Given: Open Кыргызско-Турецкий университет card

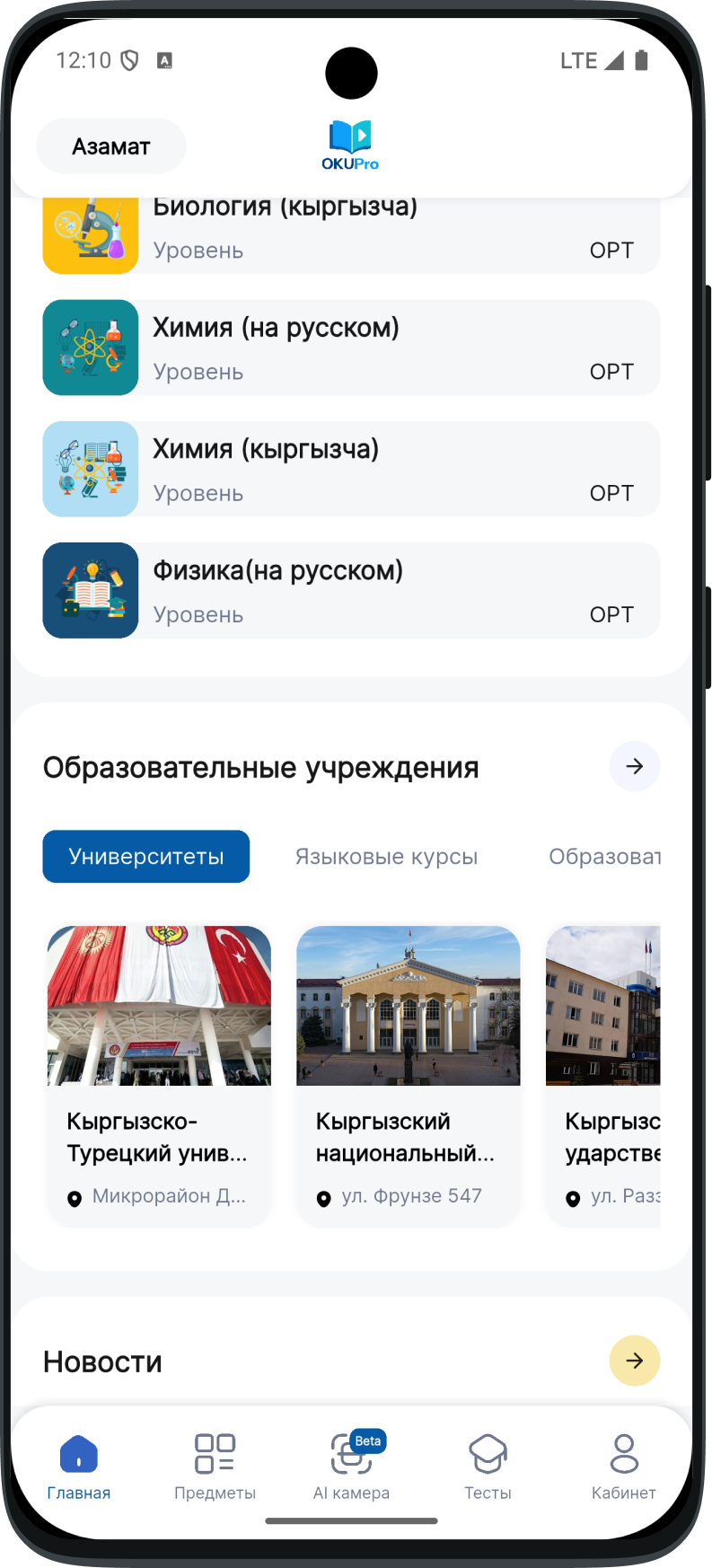Looking at the screenshot, I should coord(159,1074).
